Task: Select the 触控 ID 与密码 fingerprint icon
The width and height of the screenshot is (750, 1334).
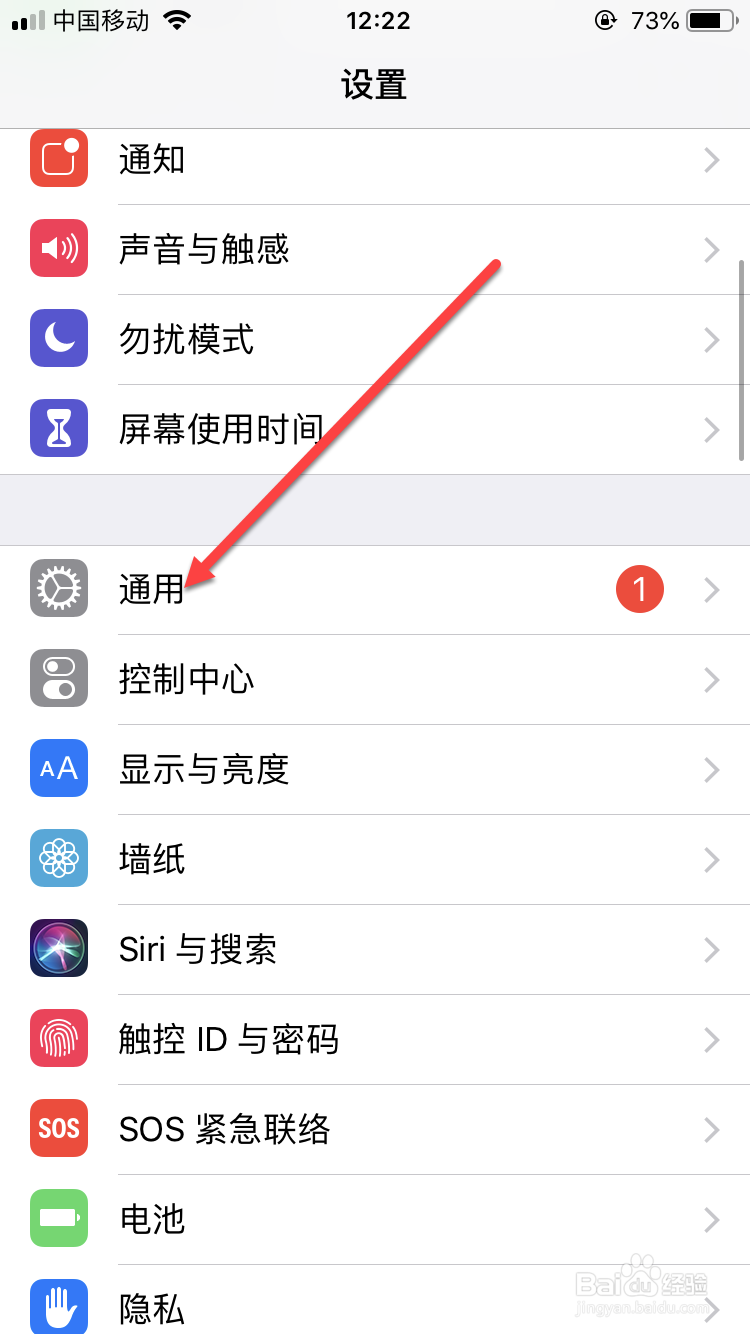Action: pos(58,1039)
